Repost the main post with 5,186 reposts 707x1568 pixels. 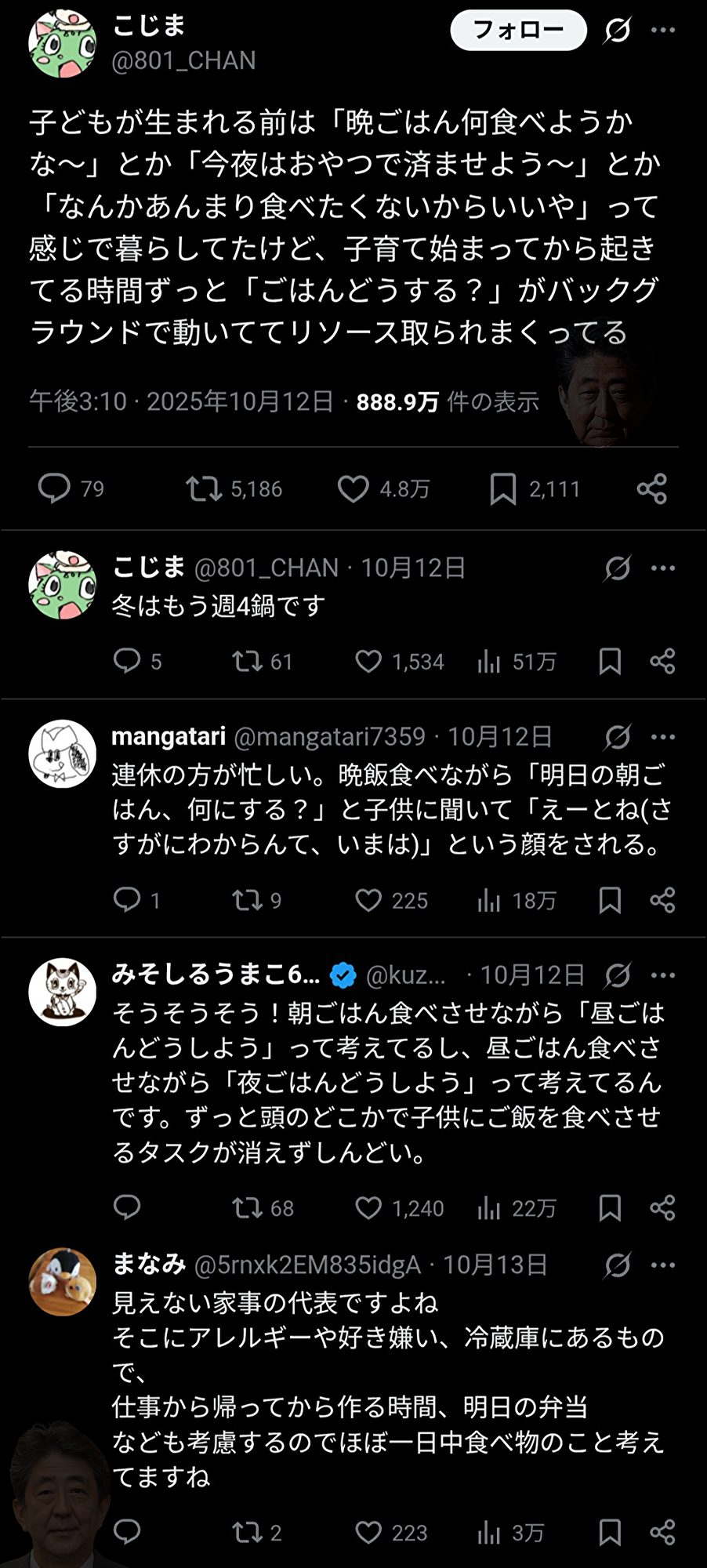tap(204, 488)
